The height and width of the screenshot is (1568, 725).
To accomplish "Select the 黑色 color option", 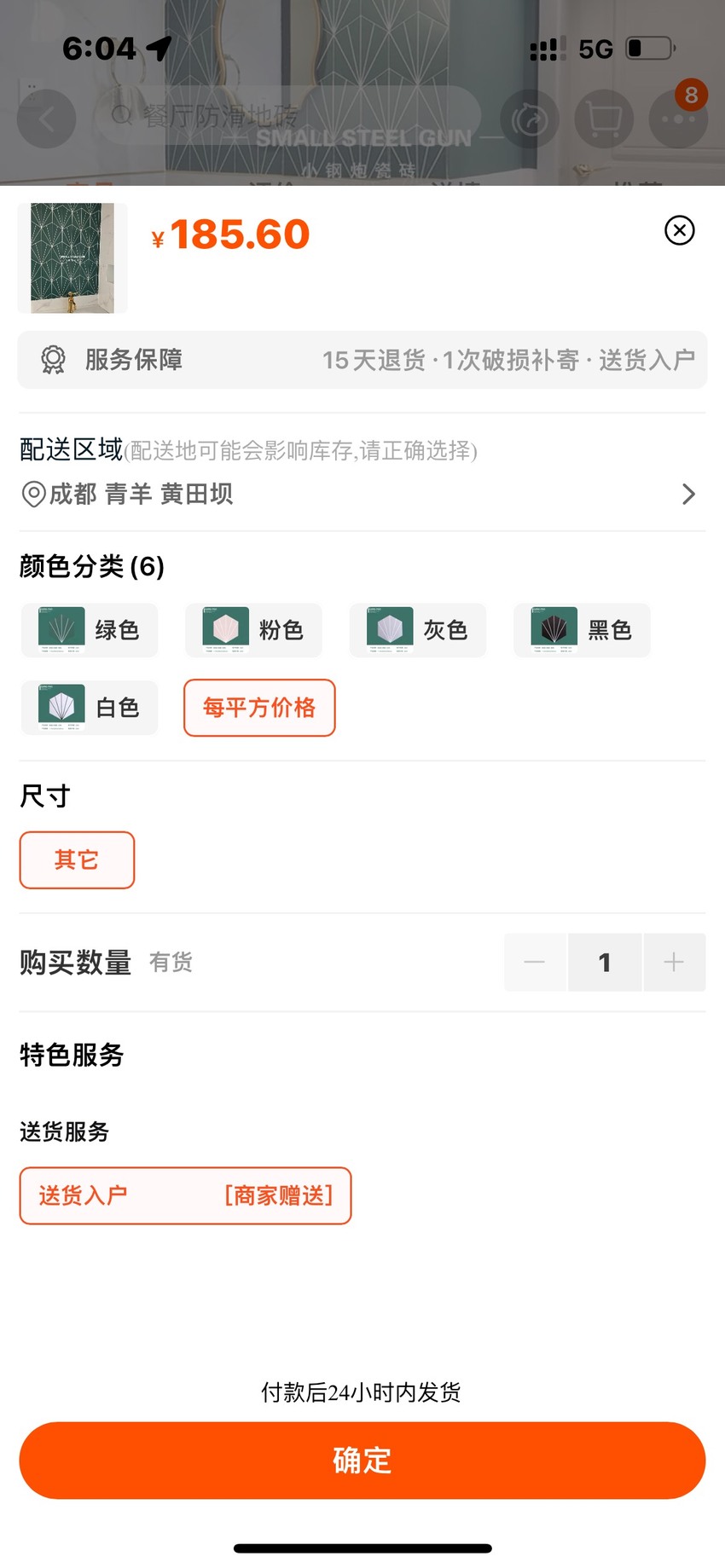I will point(582,630).
